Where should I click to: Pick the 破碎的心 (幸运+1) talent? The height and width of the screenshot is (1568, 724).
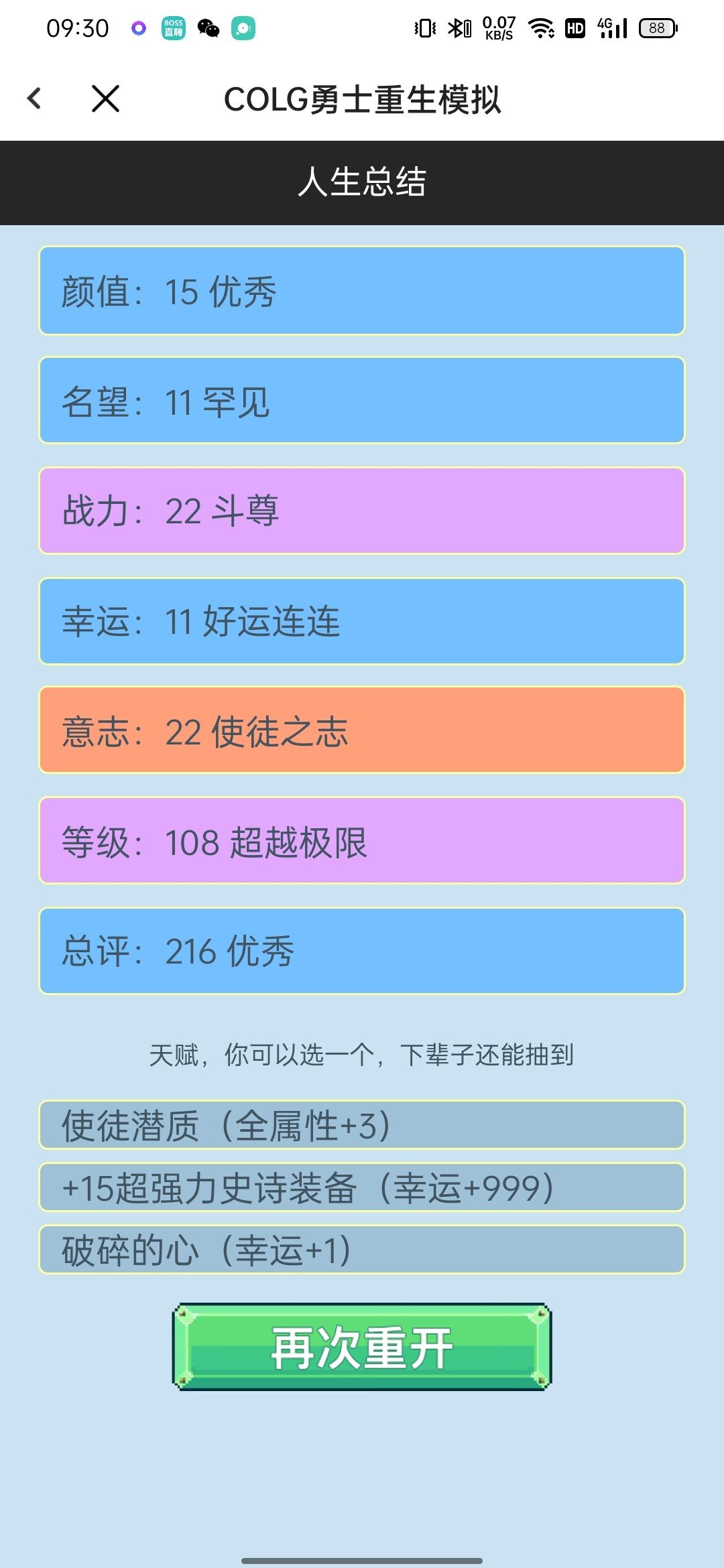pyautogui.click(x=362, y=1250)
